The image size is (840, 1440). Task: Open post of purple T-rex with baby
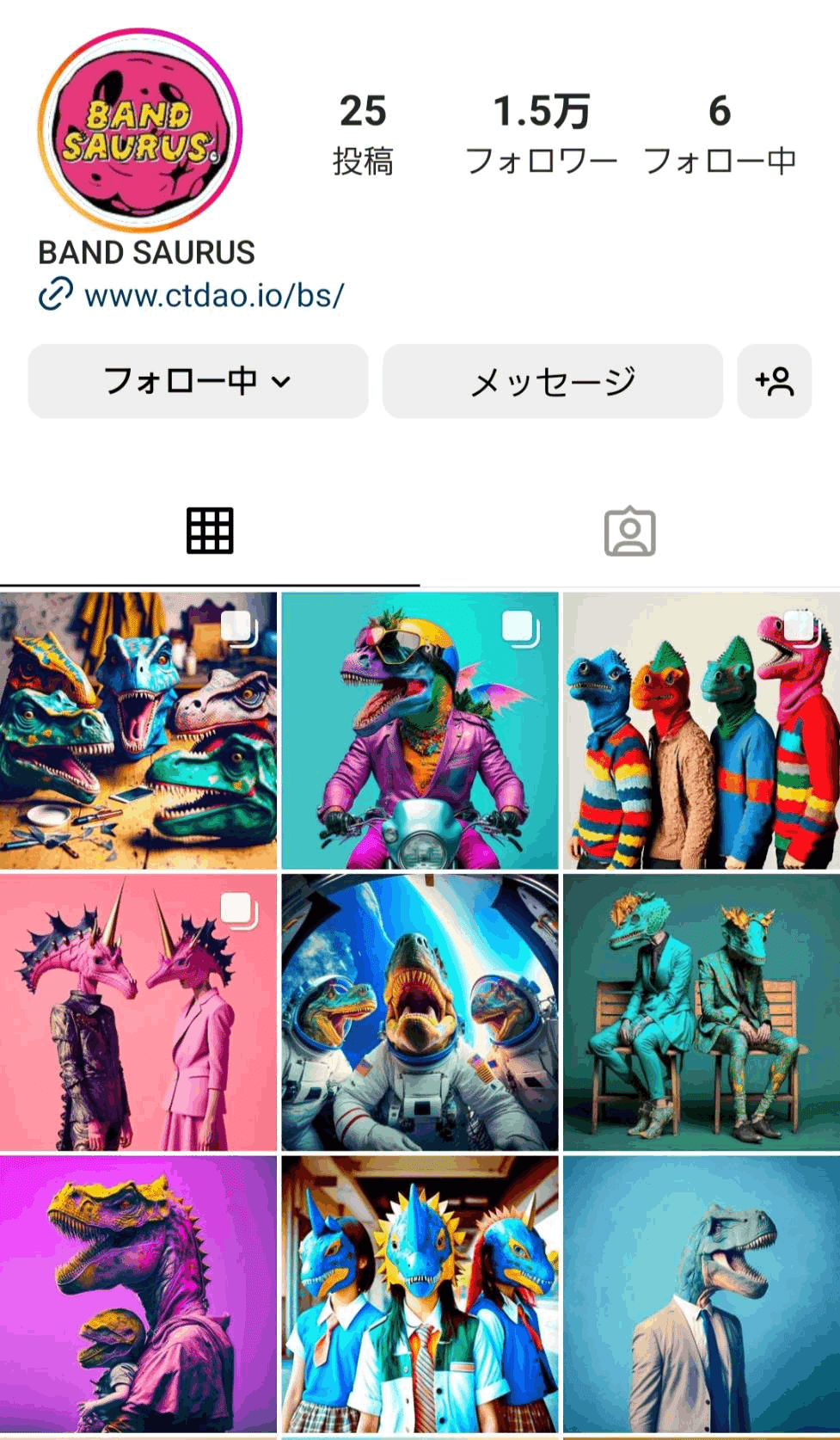(x=138, y=1293)
